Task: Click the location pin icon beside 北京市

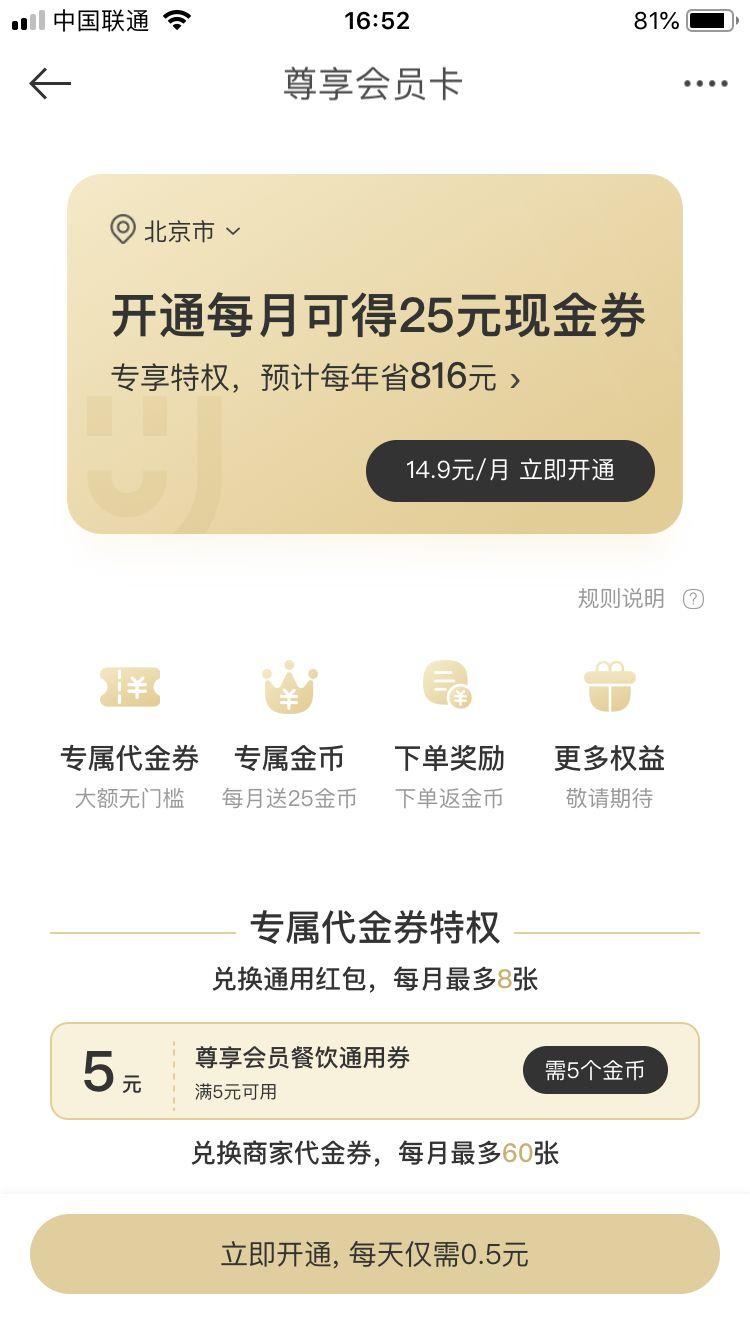Action: point(122,230)
